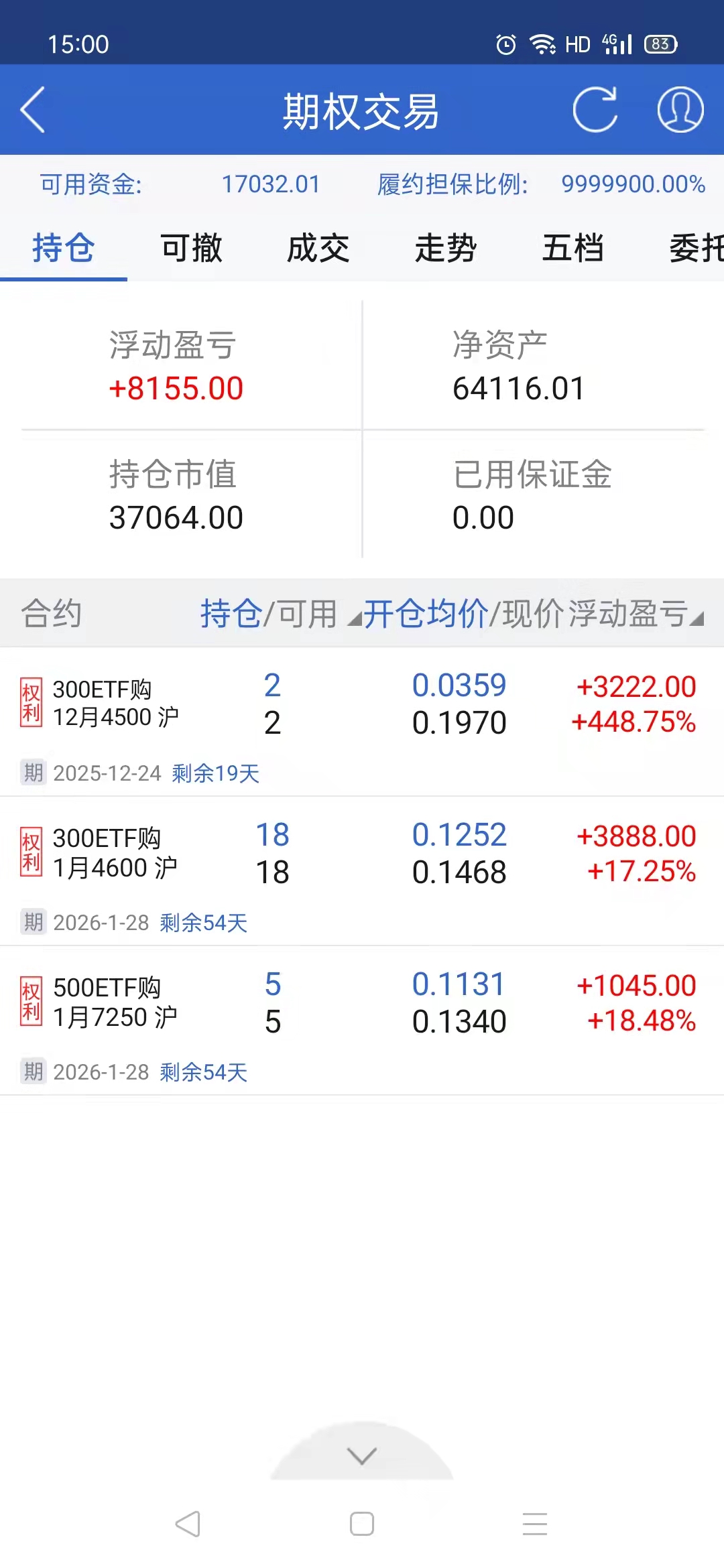Tap the down-chevron collapse handle
Image resolution: width=724 pixels, height=1568 pixels.
(362, 1455)
